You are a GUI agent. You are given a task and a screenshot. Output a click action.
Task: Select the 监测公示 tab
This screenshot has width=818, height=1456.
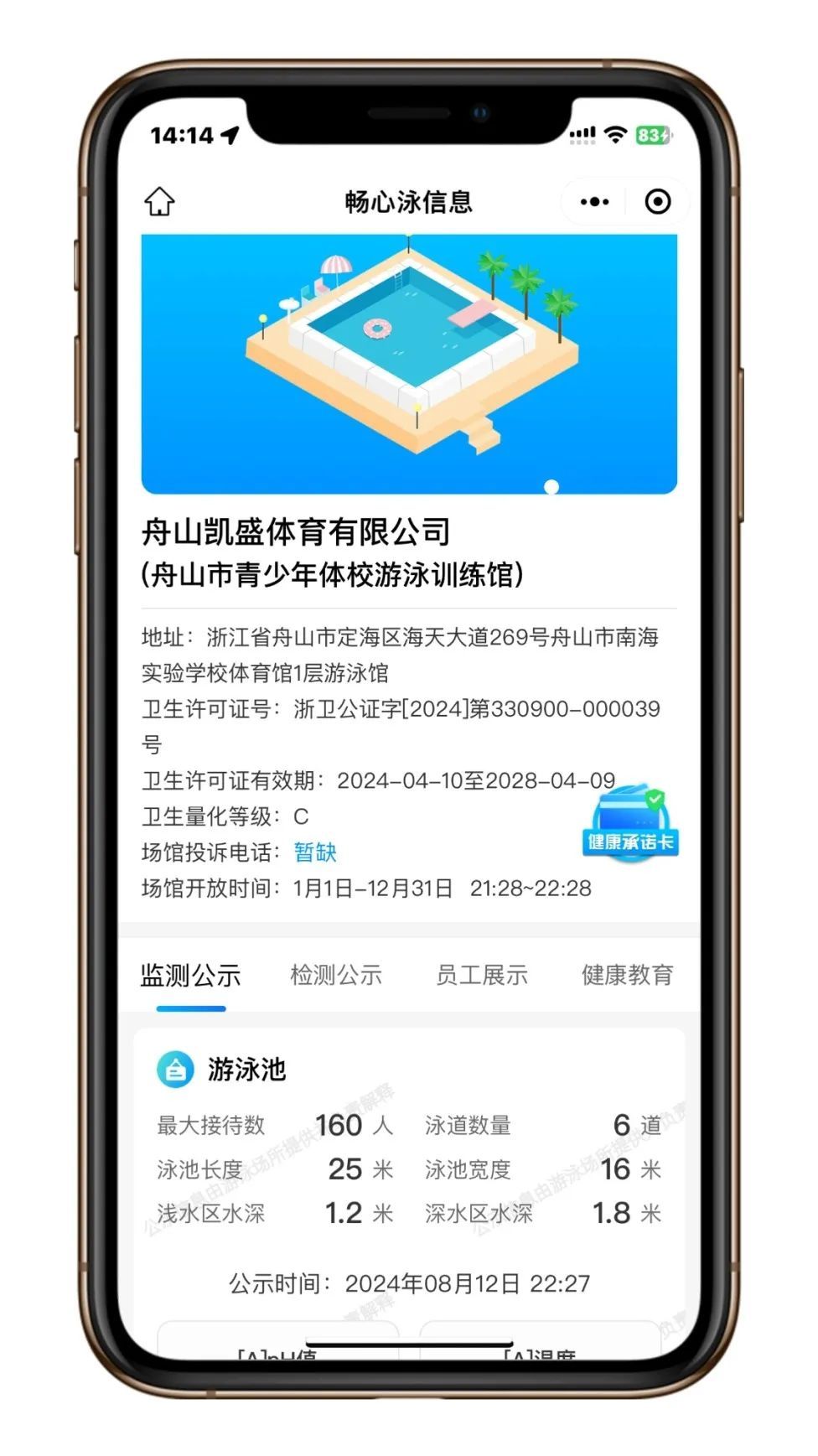[190, 975]
